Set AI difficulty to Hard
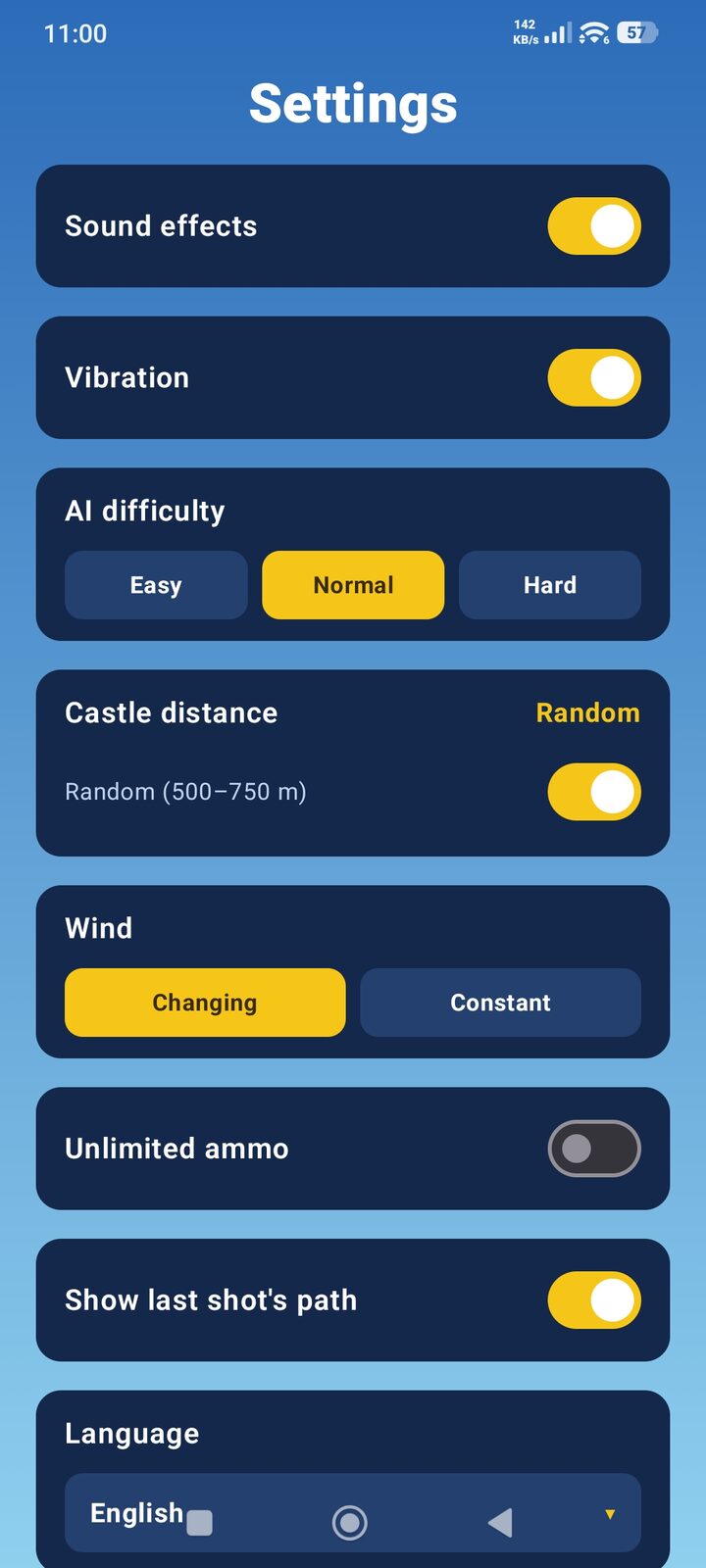The image size is (706, 1568). coord(550,585)
